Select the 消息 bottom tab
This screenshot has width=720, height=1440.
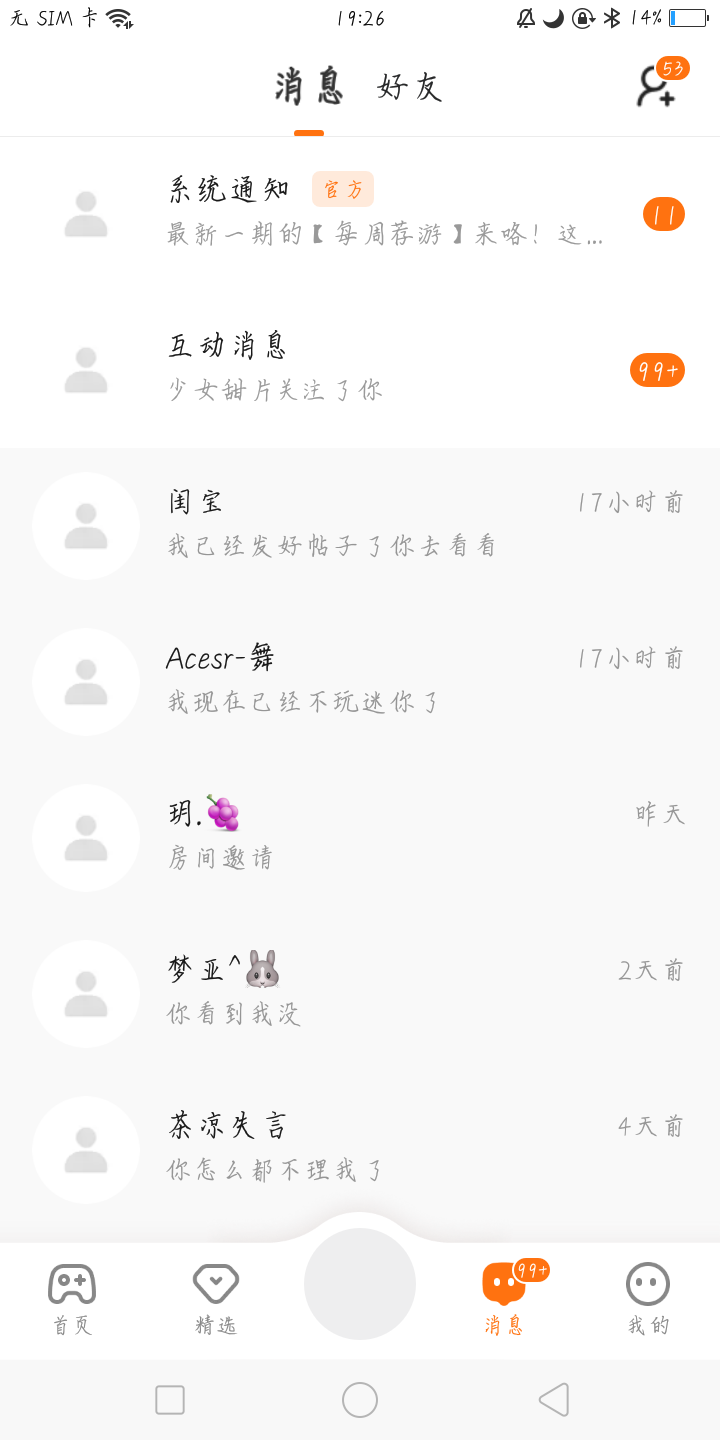pyautogui.click(x=506, y=1299)
